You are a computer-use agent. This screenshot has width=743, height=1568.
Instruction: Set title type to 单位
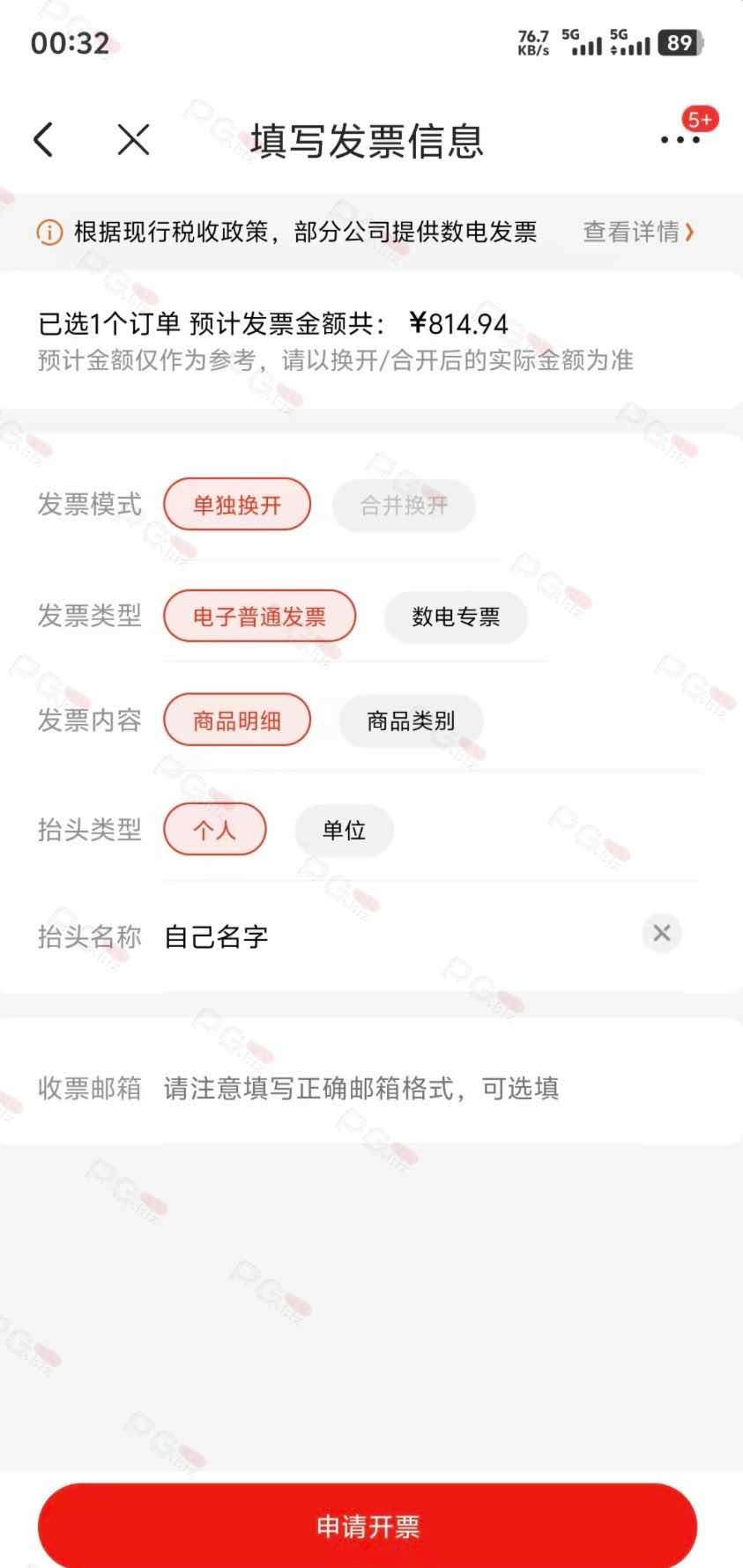(x=344, y=830)
